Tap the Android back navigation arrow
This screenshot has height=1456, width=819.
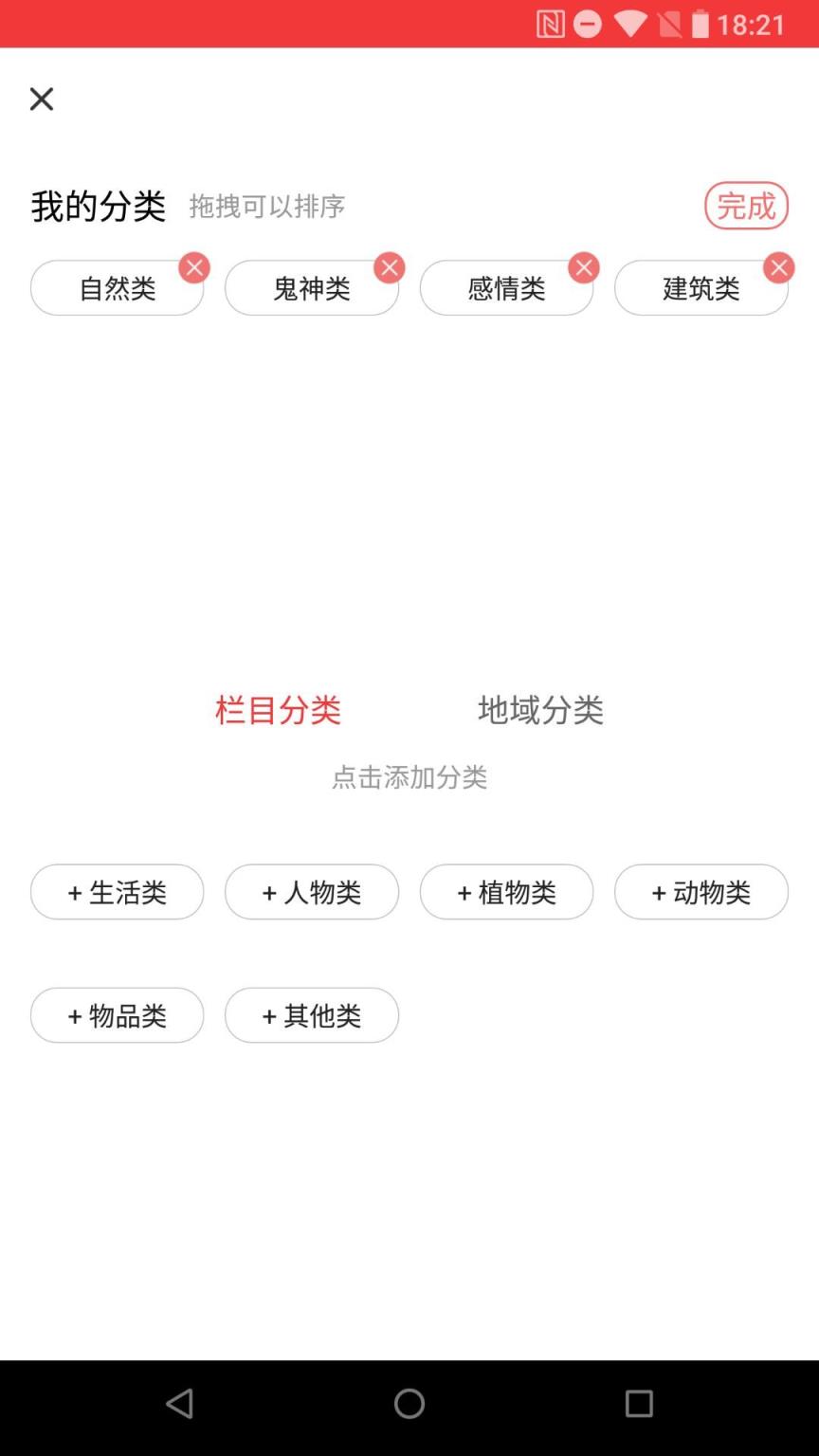pos(180,1406)
